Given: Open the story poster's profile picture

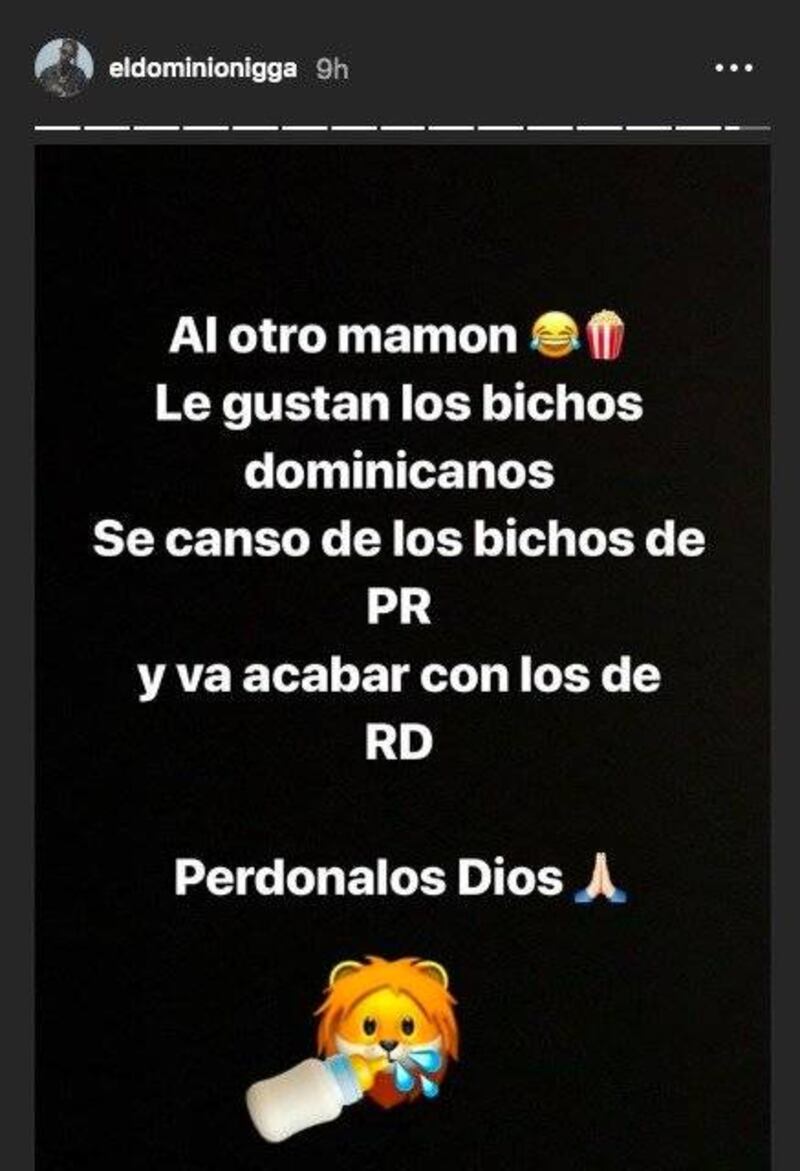Looking at the screenshot, I should pos(63,68).
